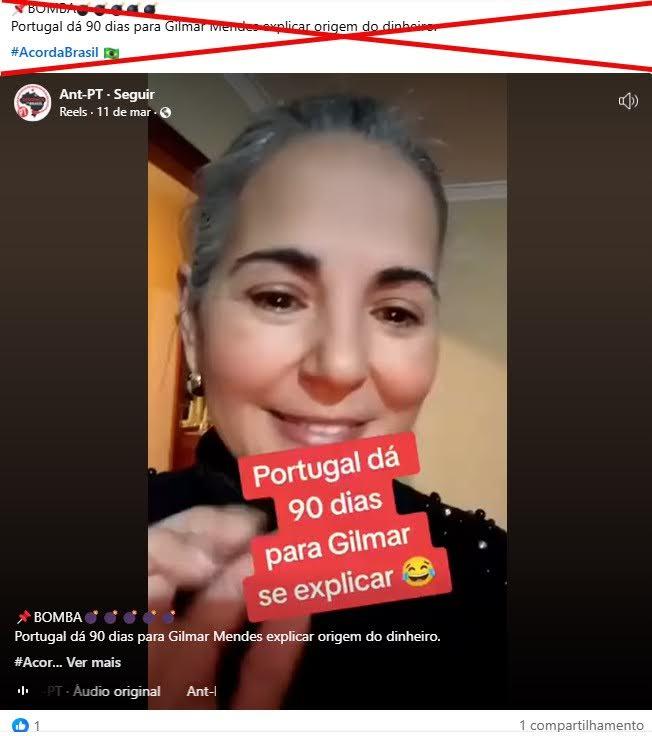Open the #AcordaBrasil hashtag
652x736 pixels.
tap(55, 52)
